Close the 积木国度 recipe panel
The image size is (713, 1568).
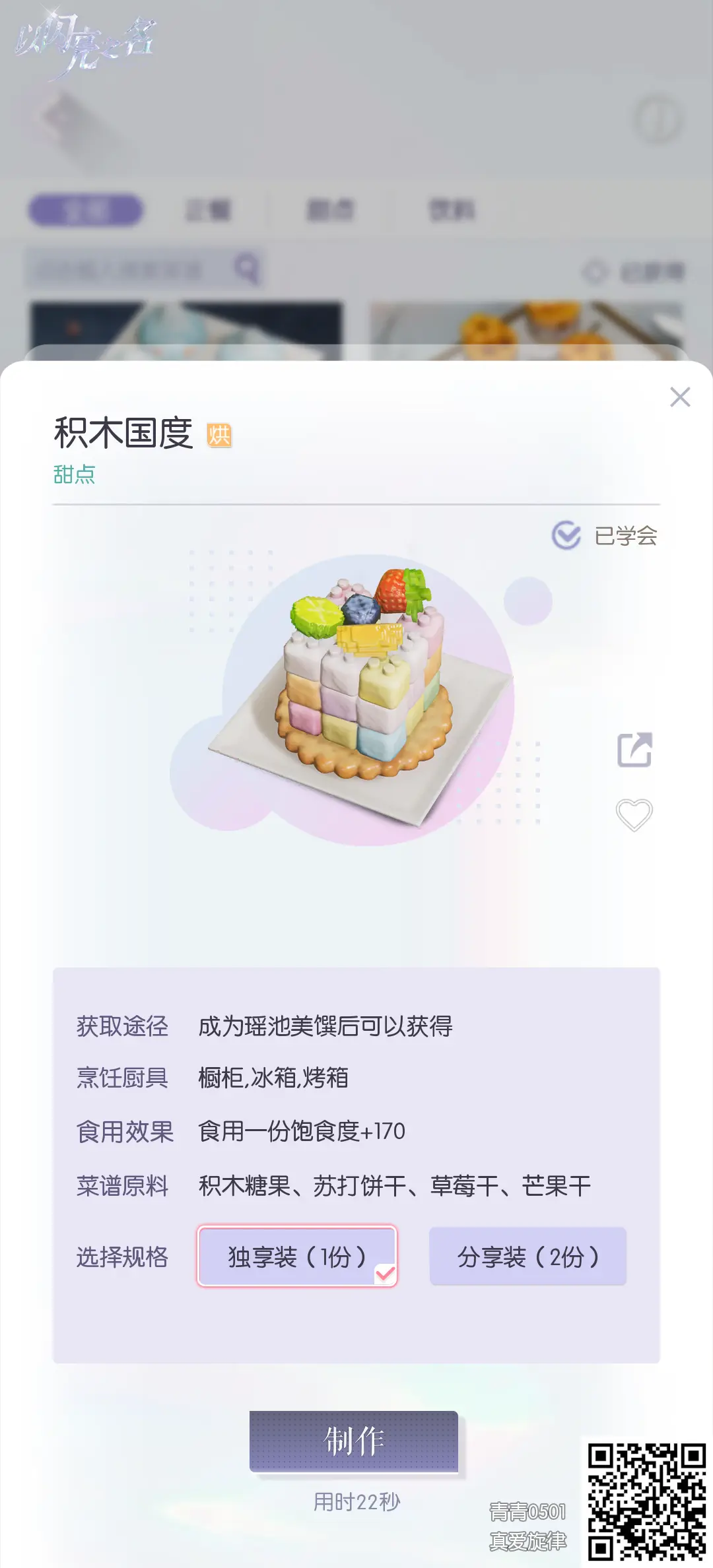(x=680, y=397)
